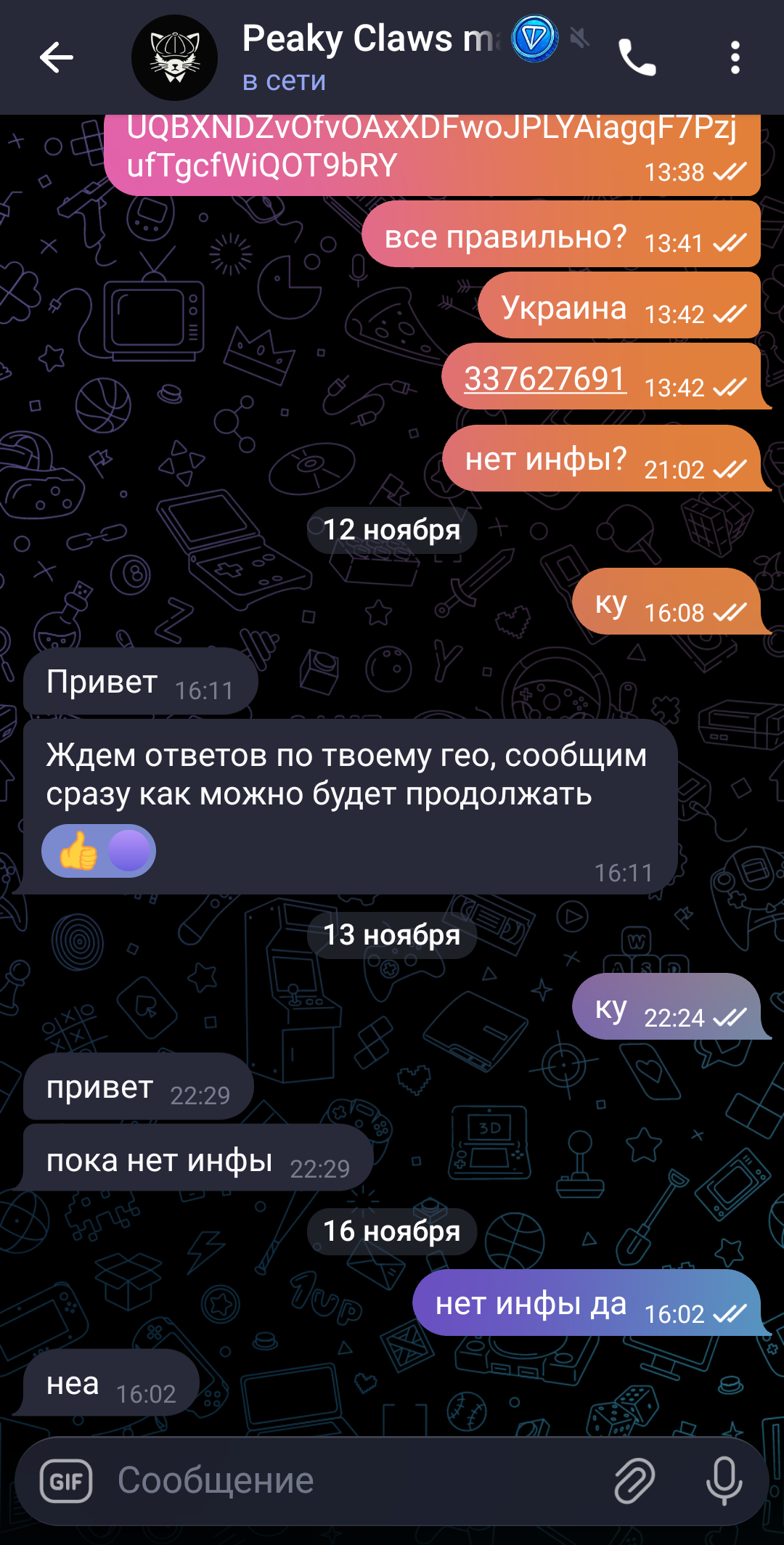Tap the 12 ноября date badge
Screen dimensions: 784x1545
point(391,530)
